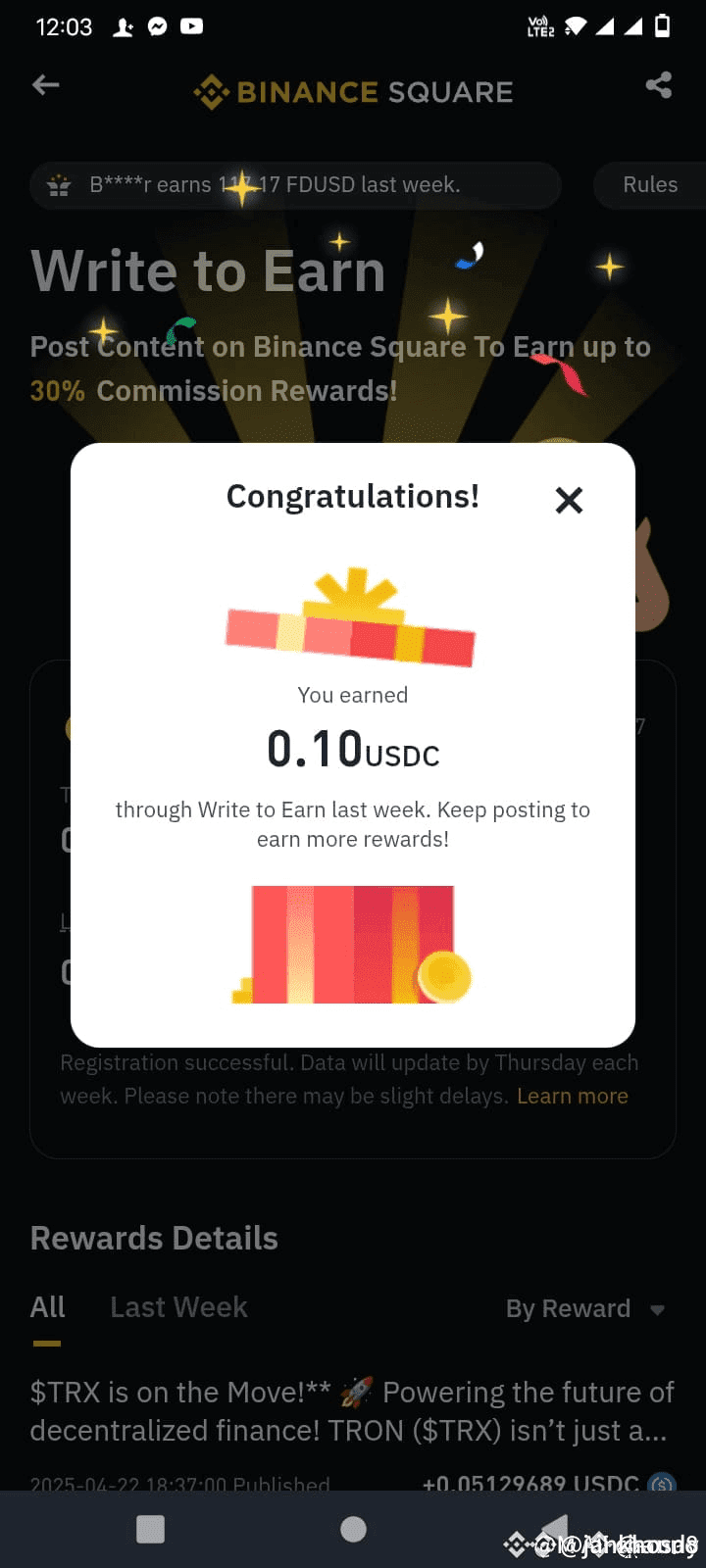This screenshot has width=706, height=1568.
Task: Switch to the All rewards tab
Action: click(x=47, y=1307)
